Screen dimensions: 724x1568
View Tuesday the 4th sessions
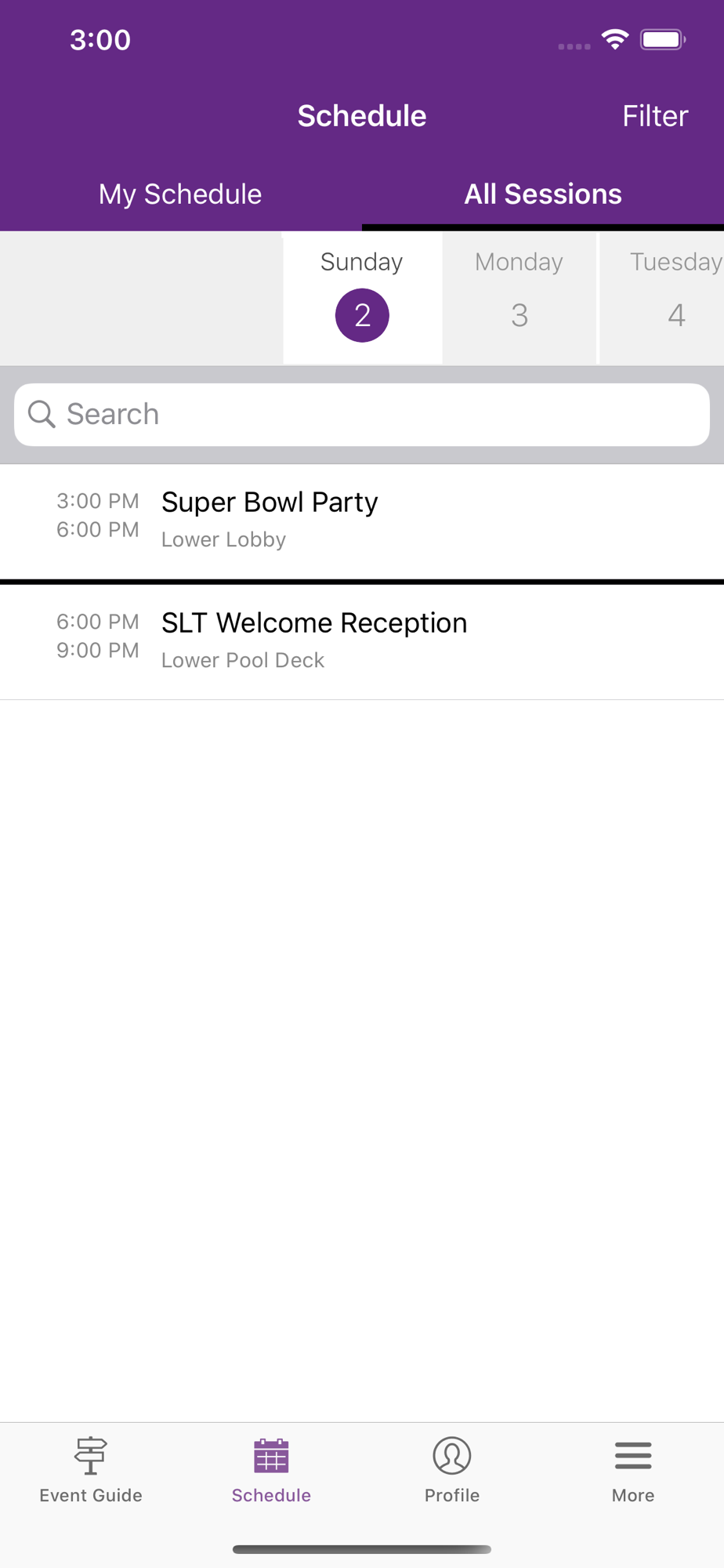click(x=663, y=297)
